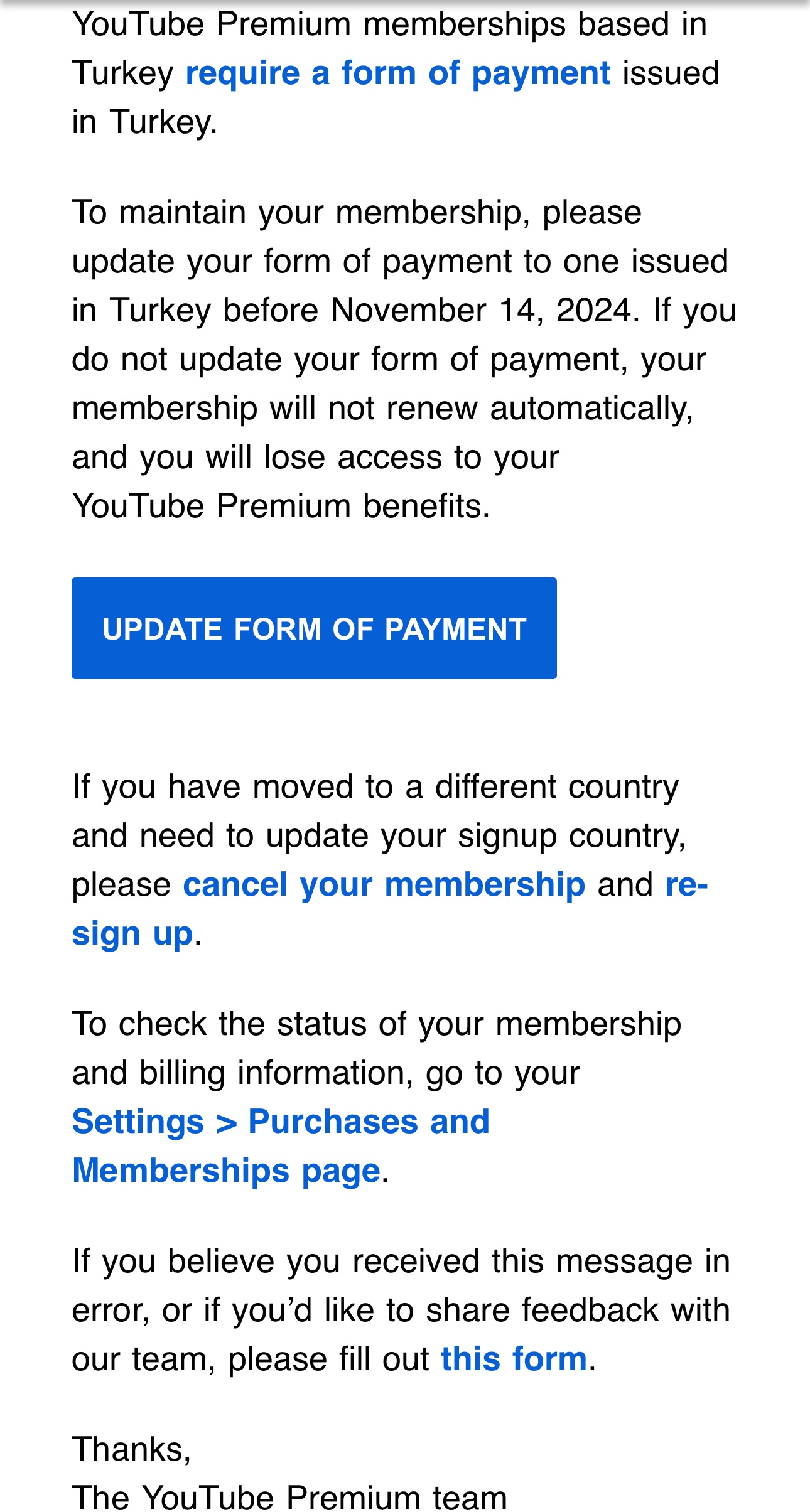Follow the "cancel your membership" link
The height and width of the screenshot is (1512, 810).
[384, 885]
